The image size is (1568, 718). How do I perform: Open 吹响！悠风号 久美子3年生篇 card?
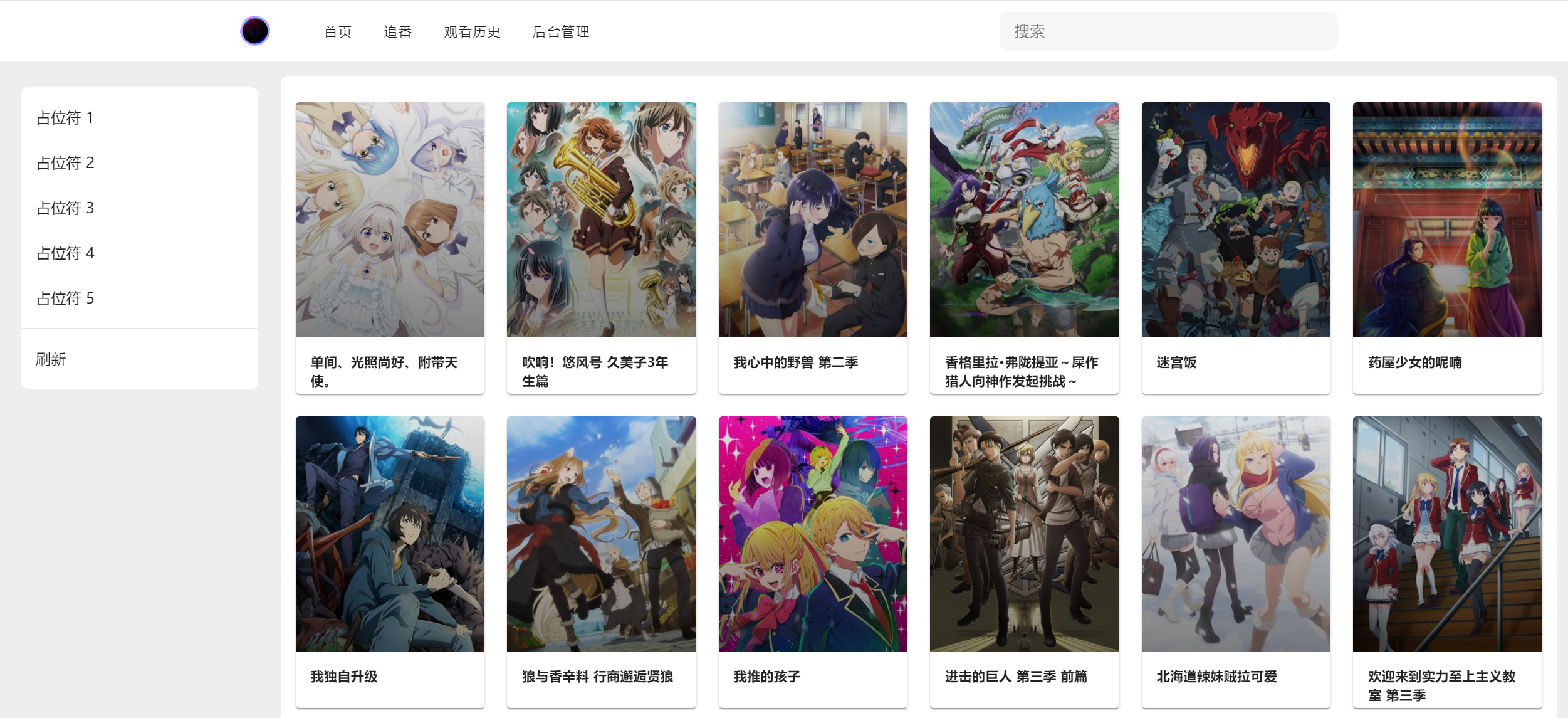pyautogui.click(x=601, y=248)
